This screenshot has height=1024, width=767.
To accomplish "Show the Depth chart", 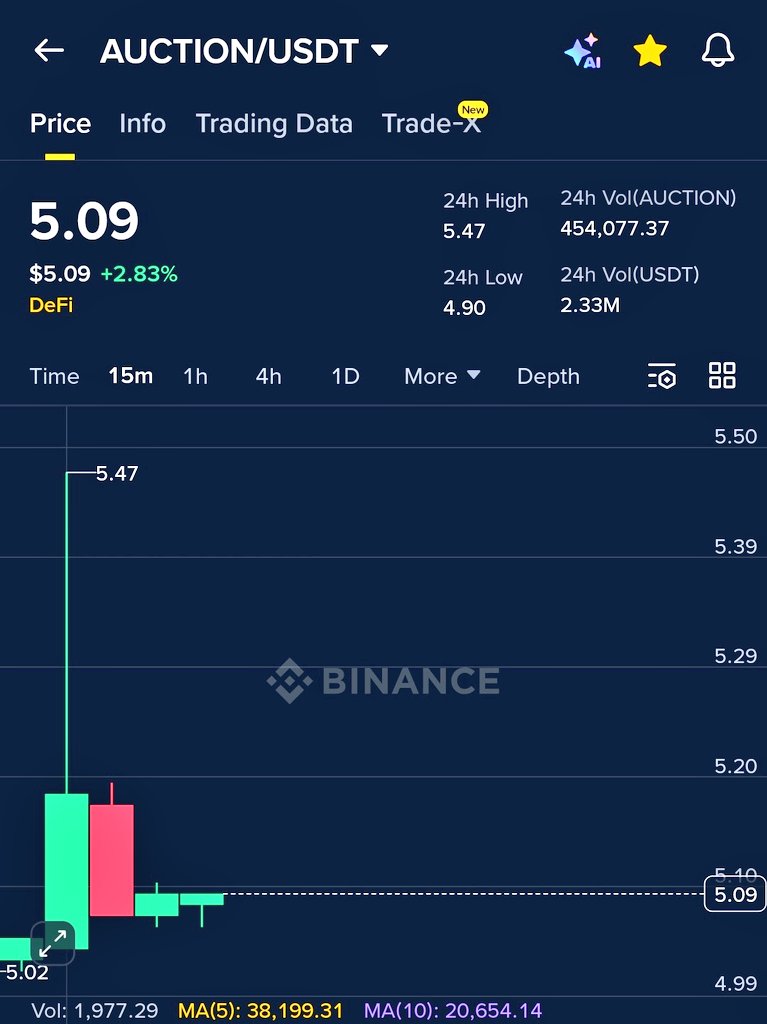I will point(548,376).
